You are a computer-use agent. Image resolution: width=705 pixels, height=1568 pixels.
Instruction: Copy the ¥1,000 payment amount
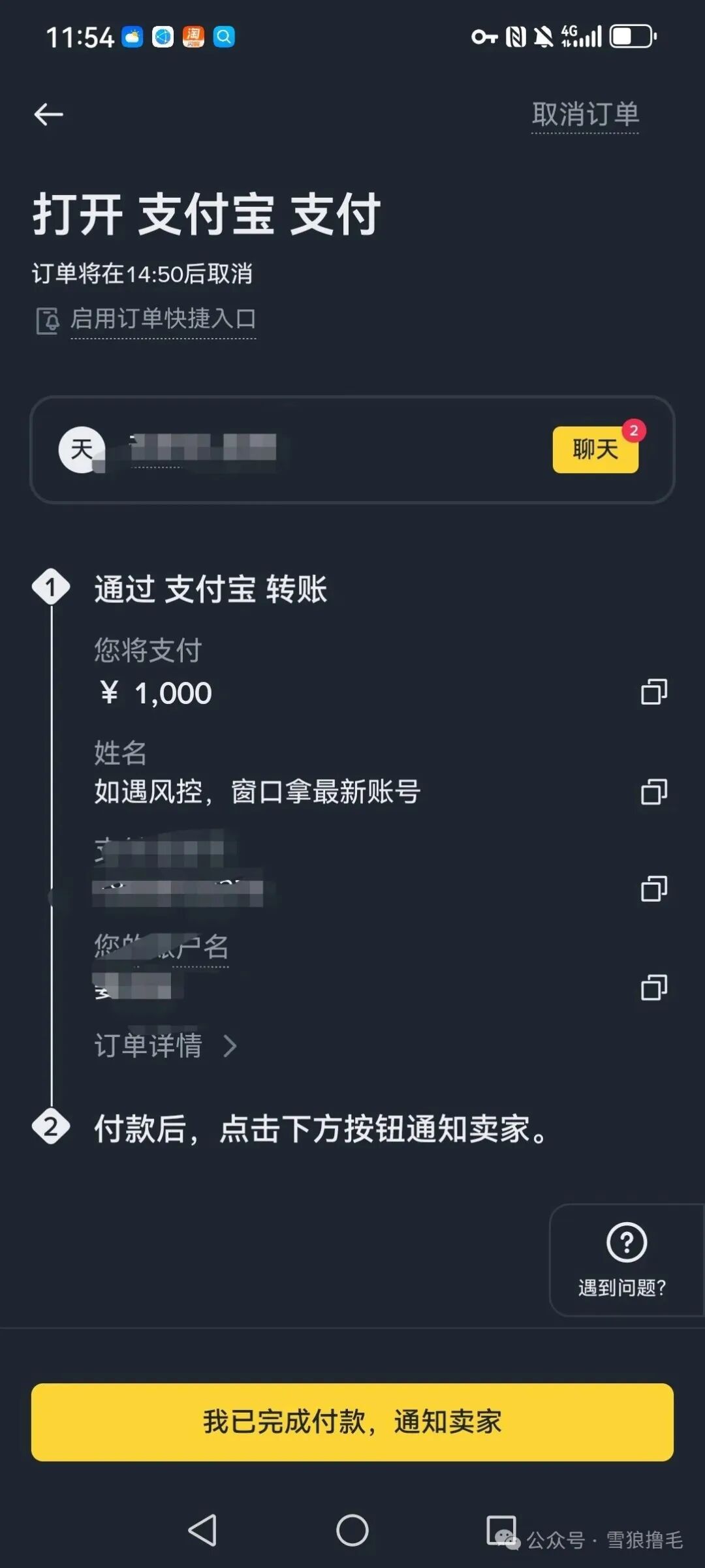click(653, 692)
